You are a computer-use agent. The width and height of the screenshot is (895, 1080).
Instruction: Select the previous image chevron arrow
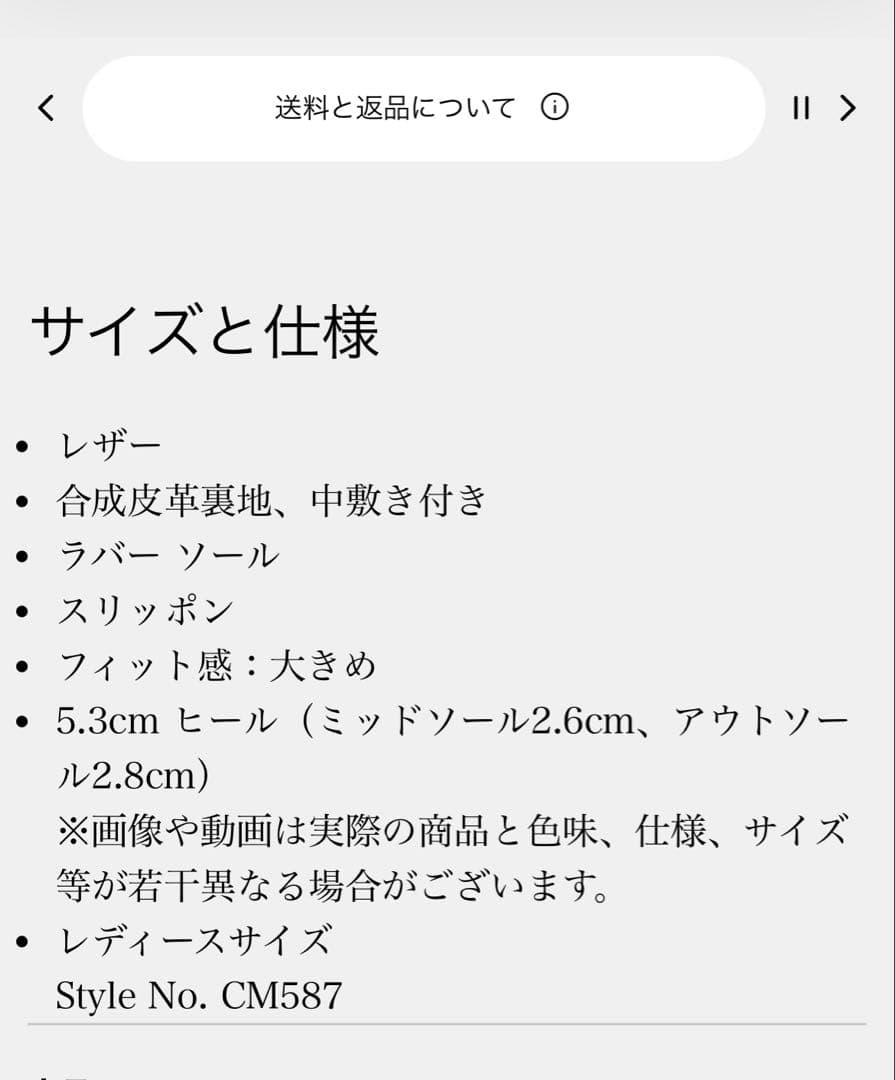[x=44, y=107]
